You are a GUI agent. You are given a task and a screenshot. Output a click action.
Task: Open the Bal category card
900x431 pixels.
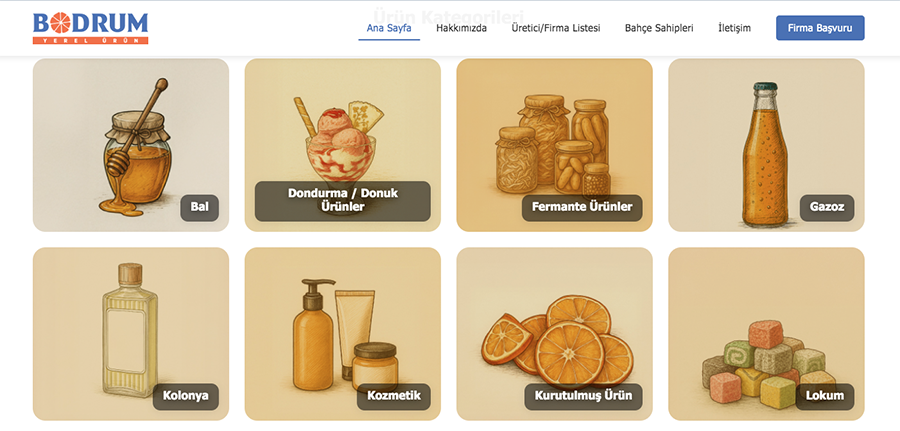coord(131,145)
